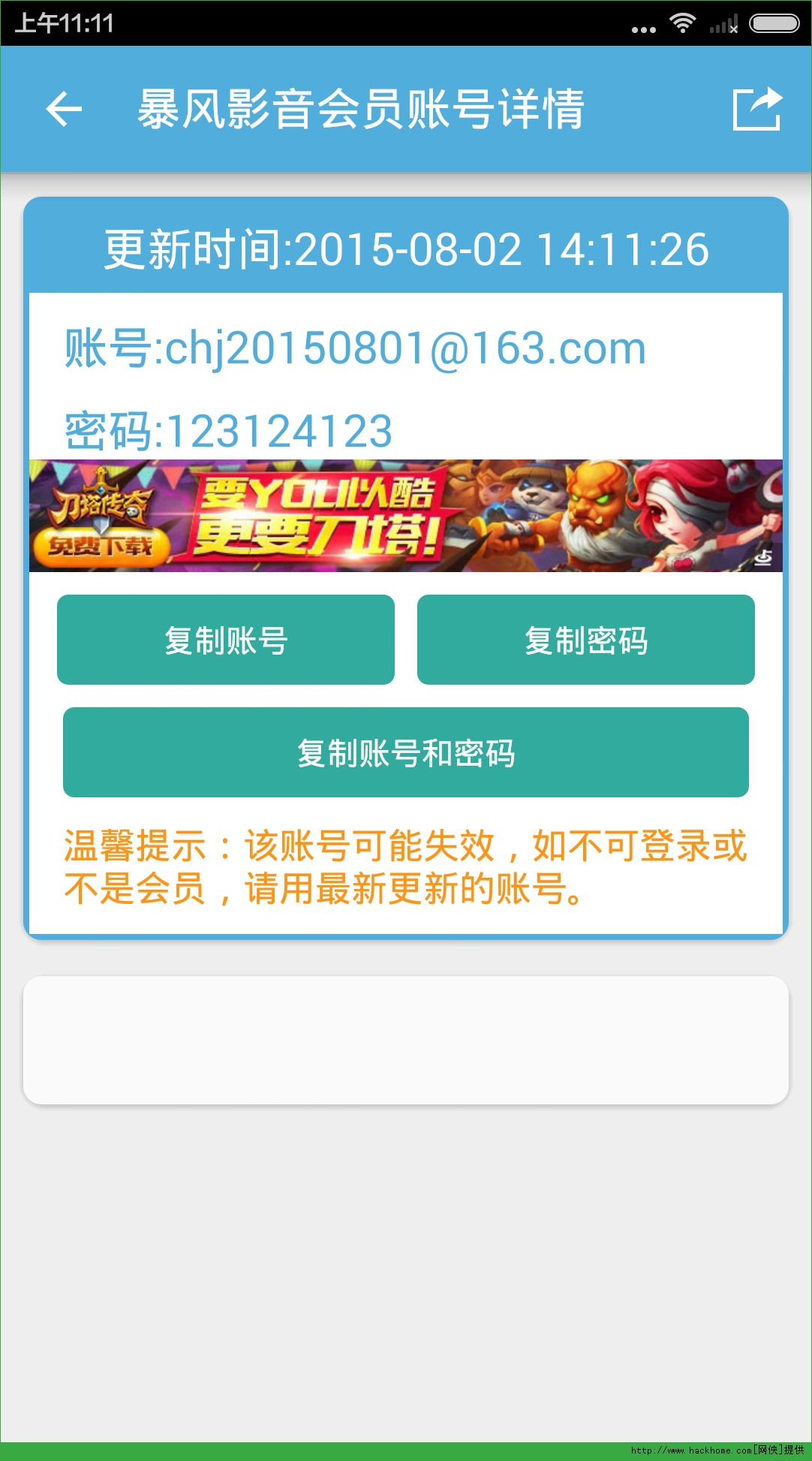
Task: Go back using the arrow icon
Action: tap(64, 110)
